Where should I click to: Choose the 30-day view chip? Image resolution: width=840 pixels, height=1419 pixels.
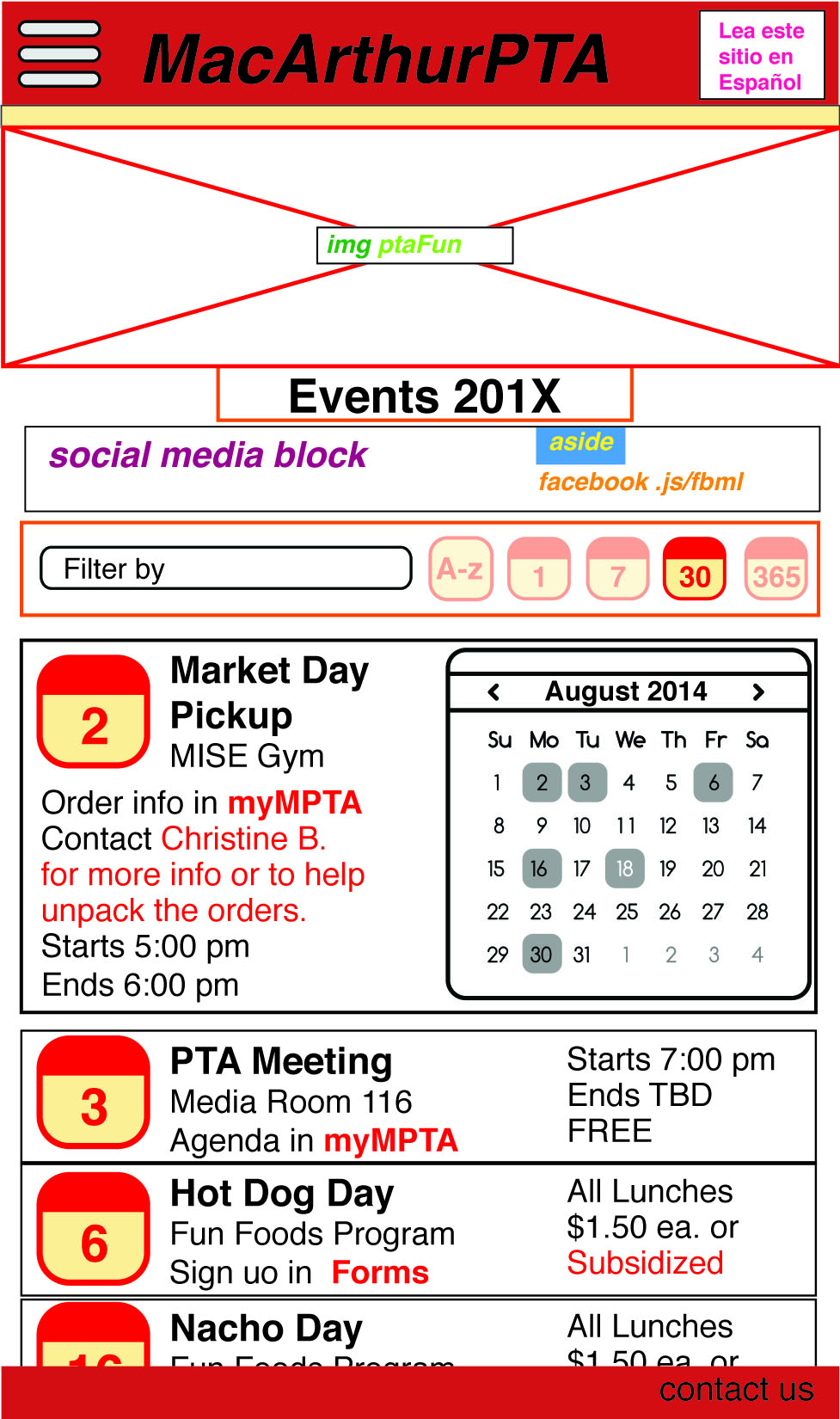[x=695, y=568]
